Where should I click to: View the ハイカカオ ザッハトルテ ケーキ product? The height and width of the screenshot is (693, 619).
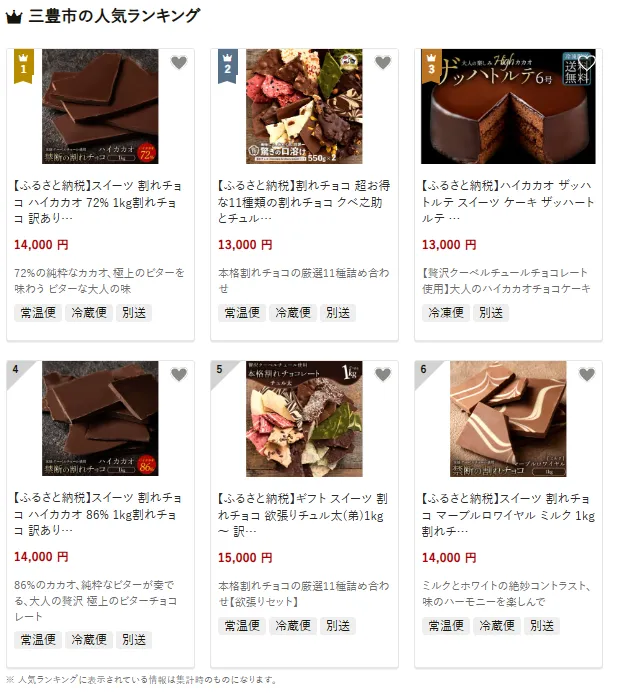coord(507,202)
